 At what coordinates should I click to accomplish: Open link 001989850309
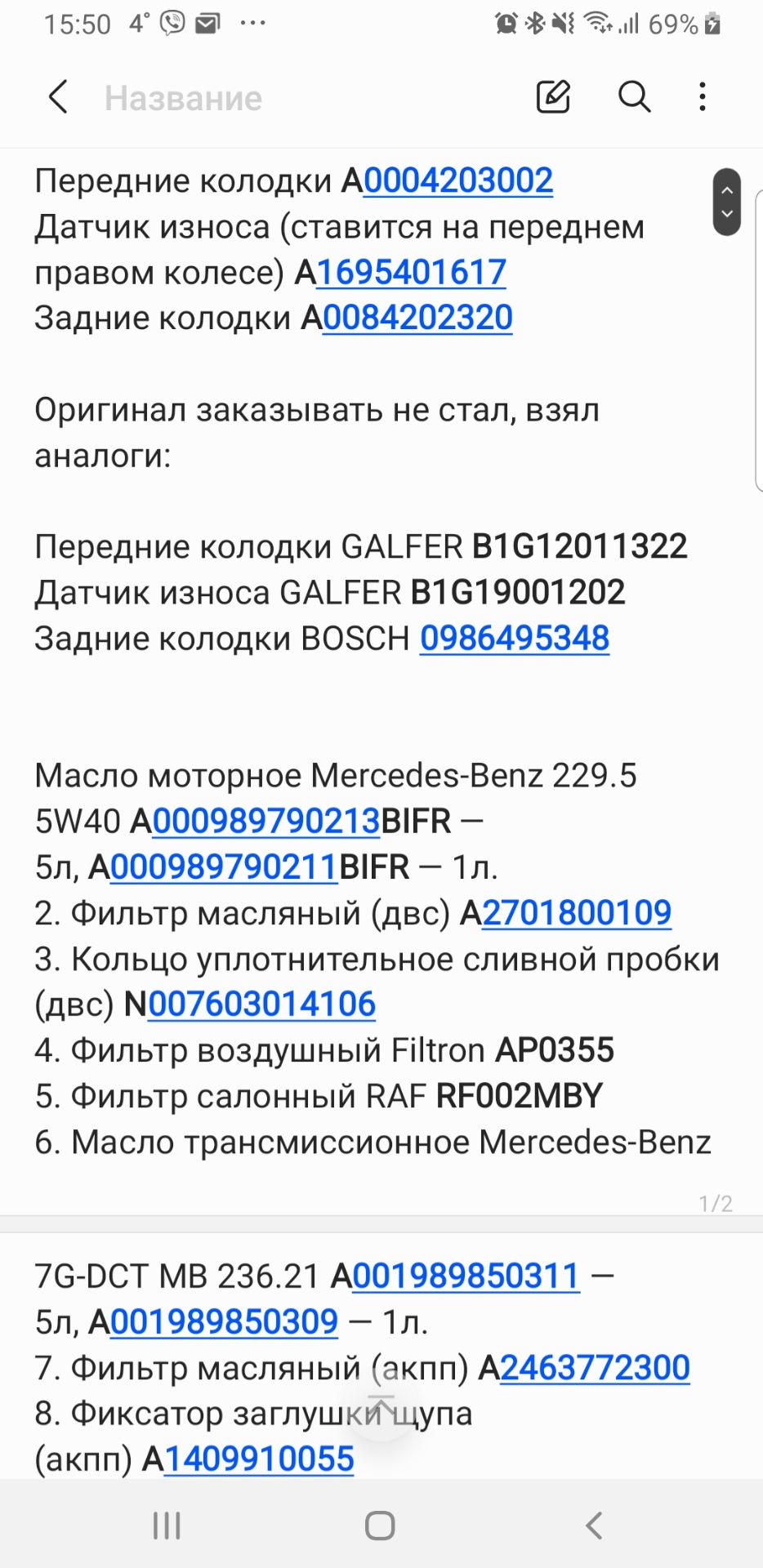[x=224, y=1321]
